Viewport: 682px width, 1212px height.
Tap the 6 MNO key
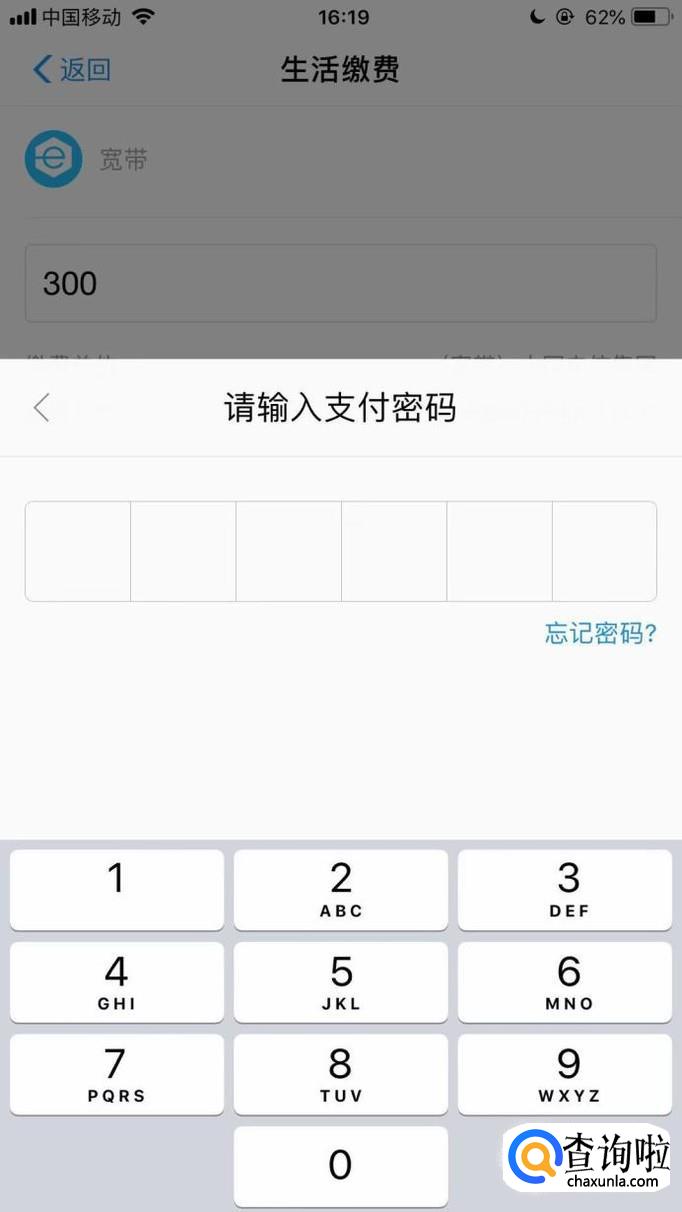[x=565, y=982]
